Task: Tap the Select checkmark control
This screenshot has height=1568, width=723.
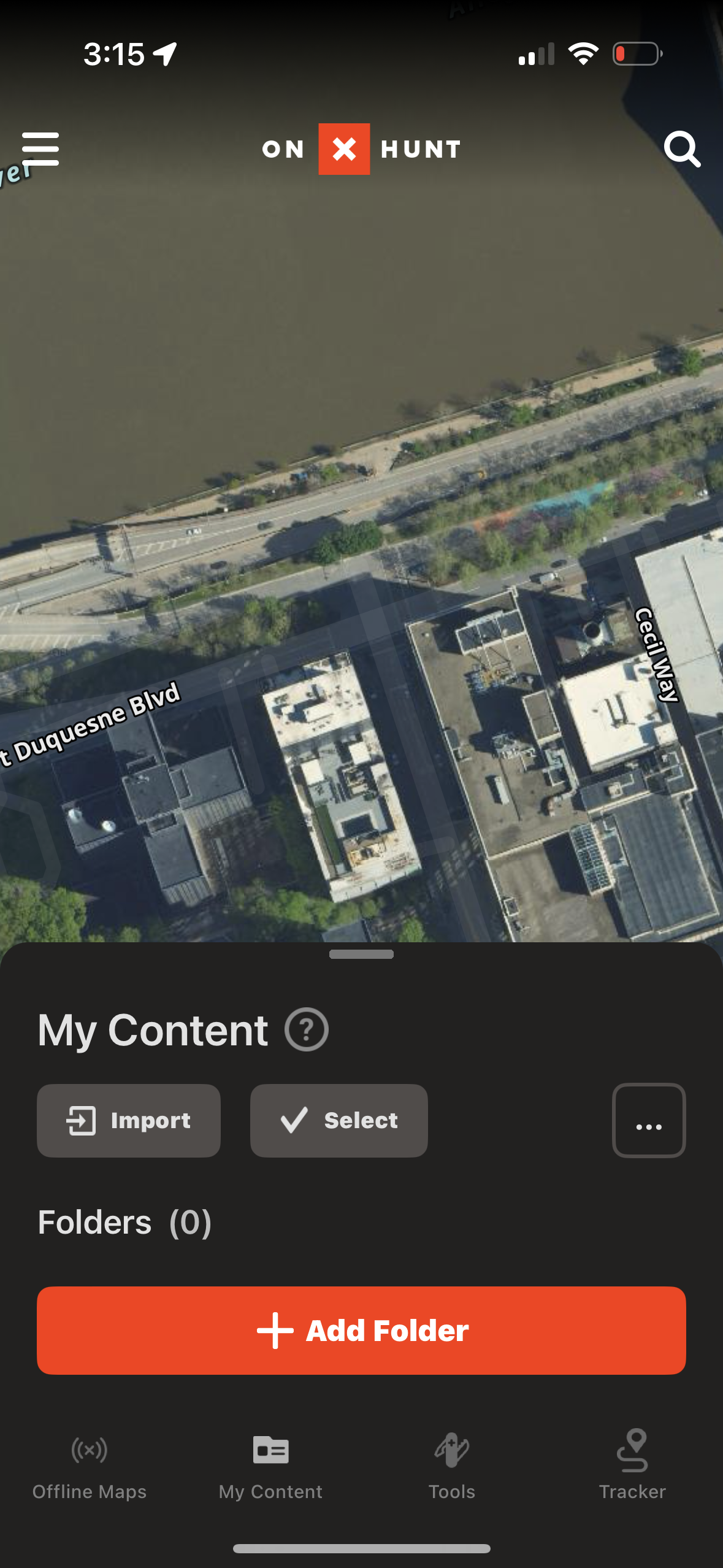Action: (295, 1120)
